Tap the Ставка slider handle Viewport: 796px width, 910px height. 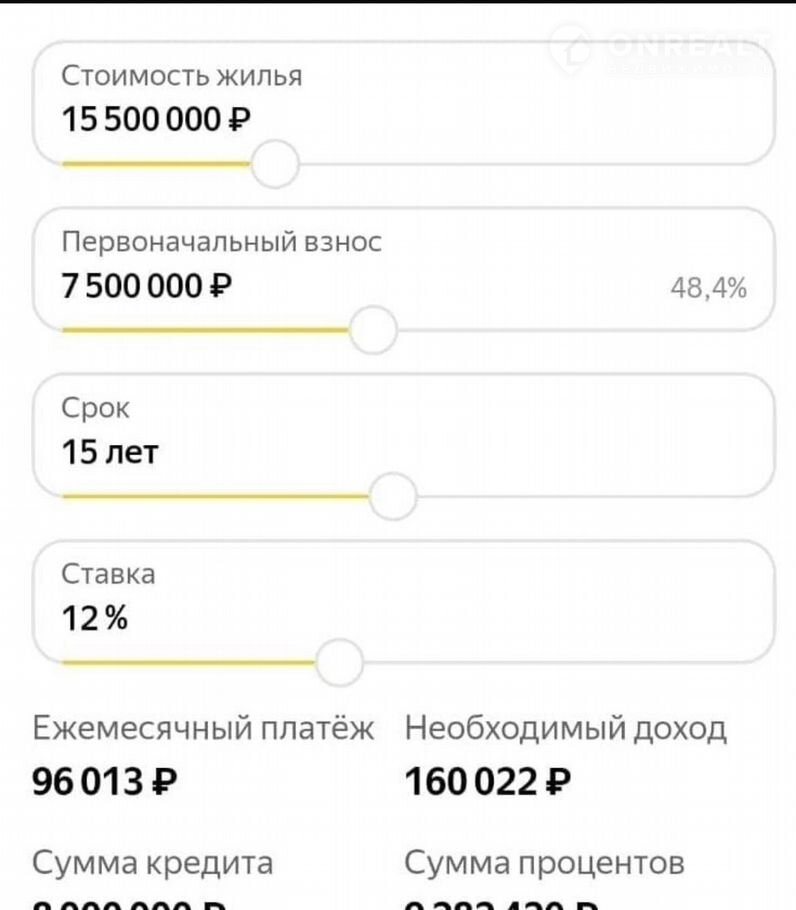click(x=338, y=661)
